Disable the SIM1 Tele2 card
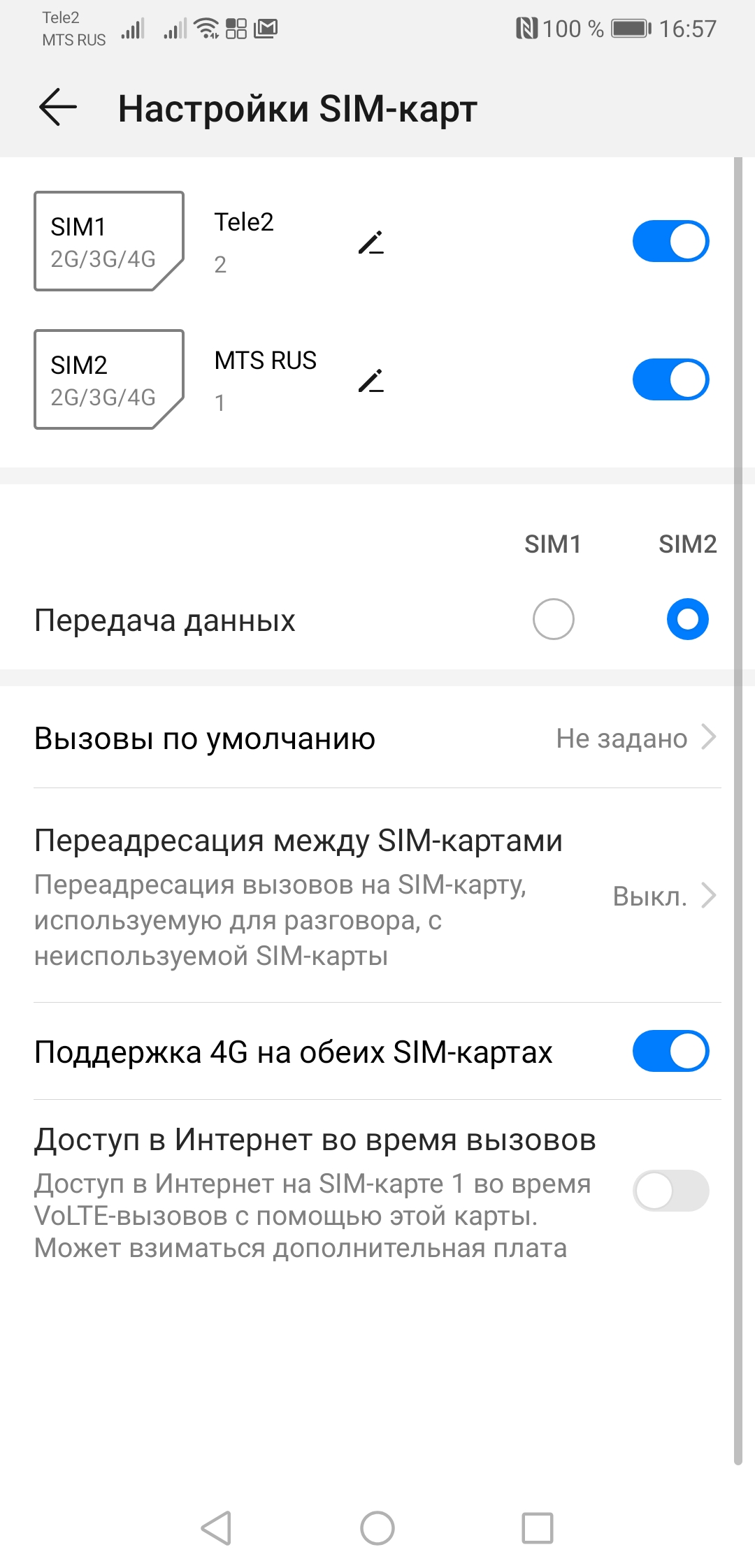Screen dimensions: 755x1568 click(x=670, y=242)
